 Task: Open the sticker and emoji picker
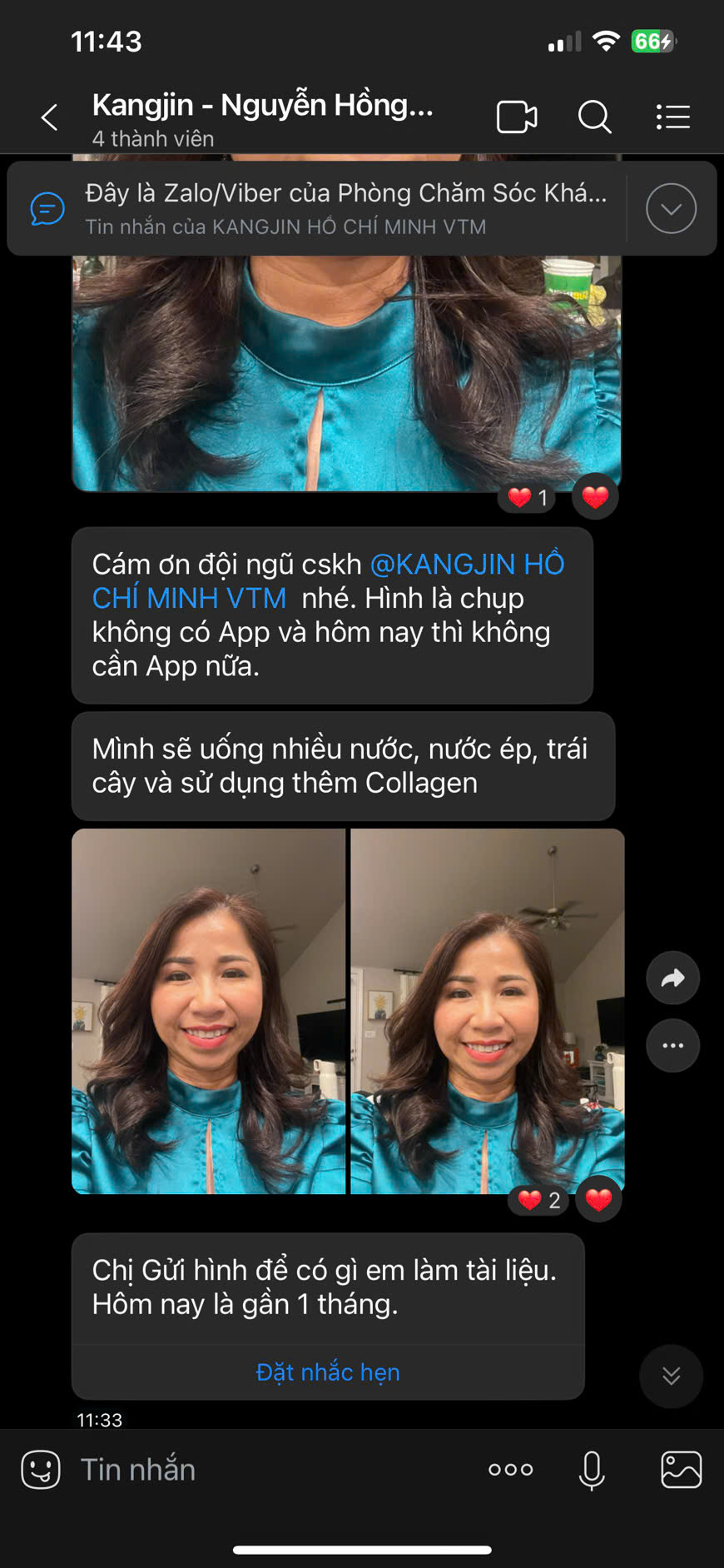tap(41, 1470)
